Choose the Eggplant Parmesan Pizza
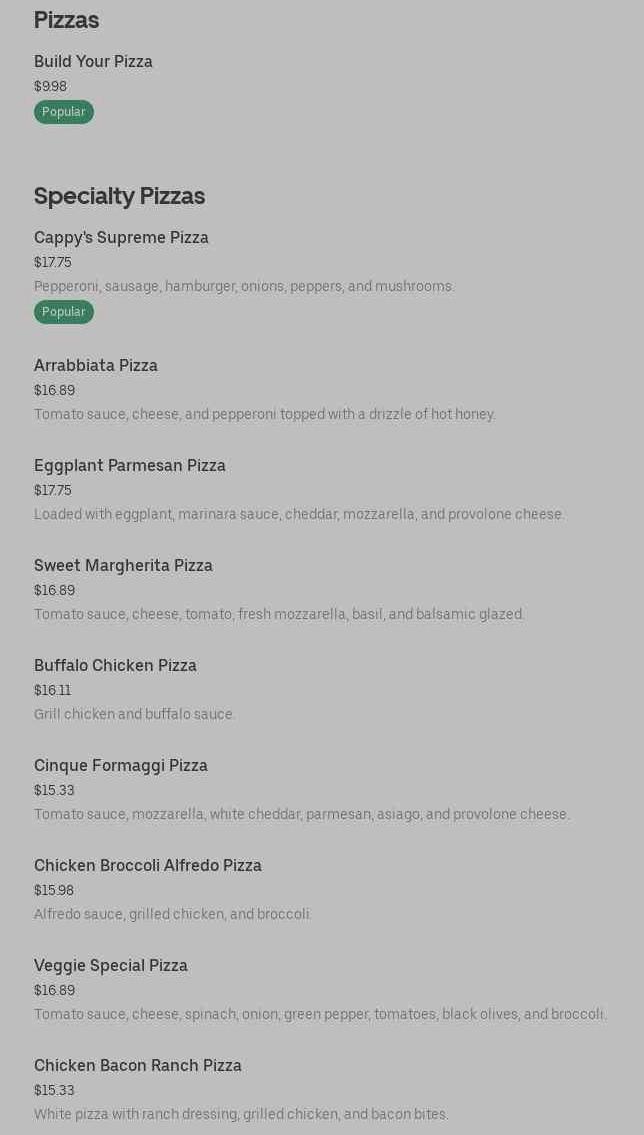This screenshot has height=1135, width=644. (130, 466)
